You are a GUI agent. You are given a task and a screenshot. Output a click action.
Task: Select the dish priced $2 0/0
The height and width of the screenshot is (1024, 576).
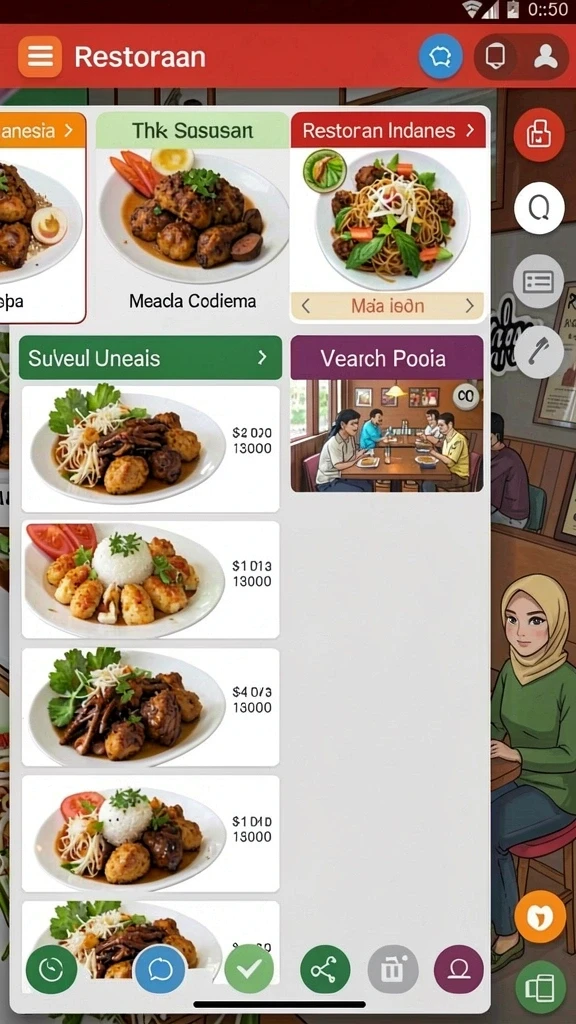[x=150, y=449]
